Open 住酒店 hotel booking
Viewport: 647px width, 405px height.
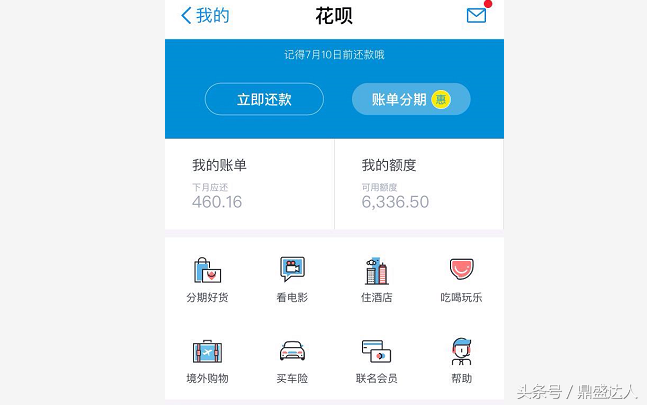376,279
